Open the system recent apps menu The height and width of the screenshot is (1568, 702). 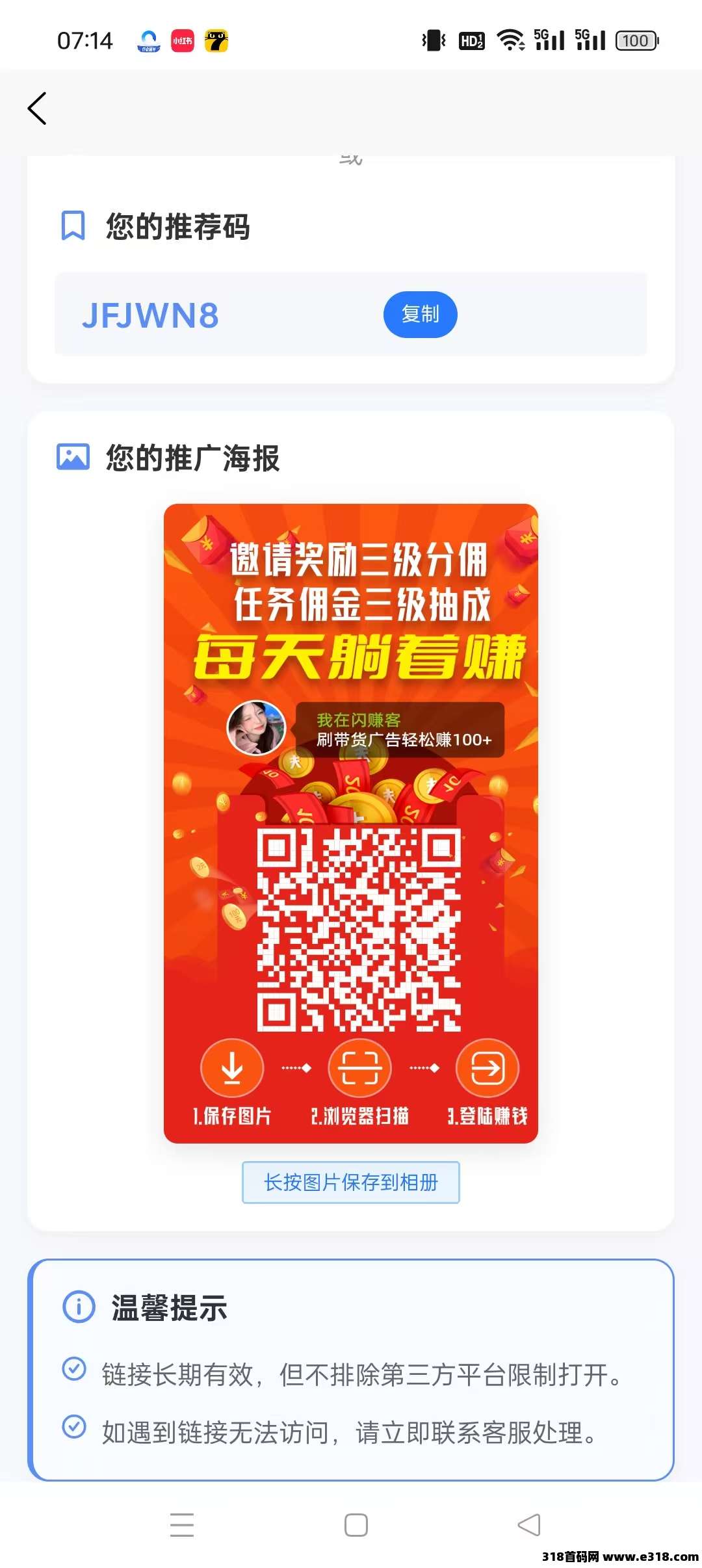(182, 1524)
